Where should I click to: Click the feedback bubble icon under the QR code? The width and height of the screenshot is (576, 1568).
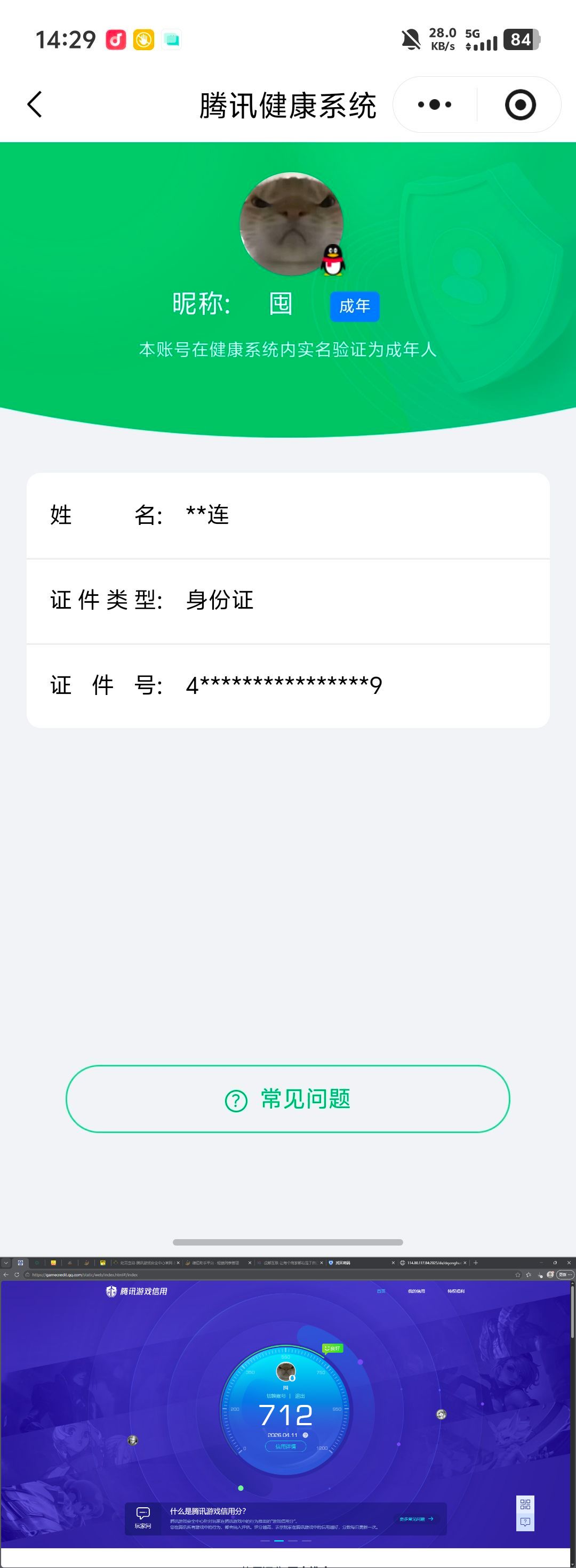tap(524, 1521)
